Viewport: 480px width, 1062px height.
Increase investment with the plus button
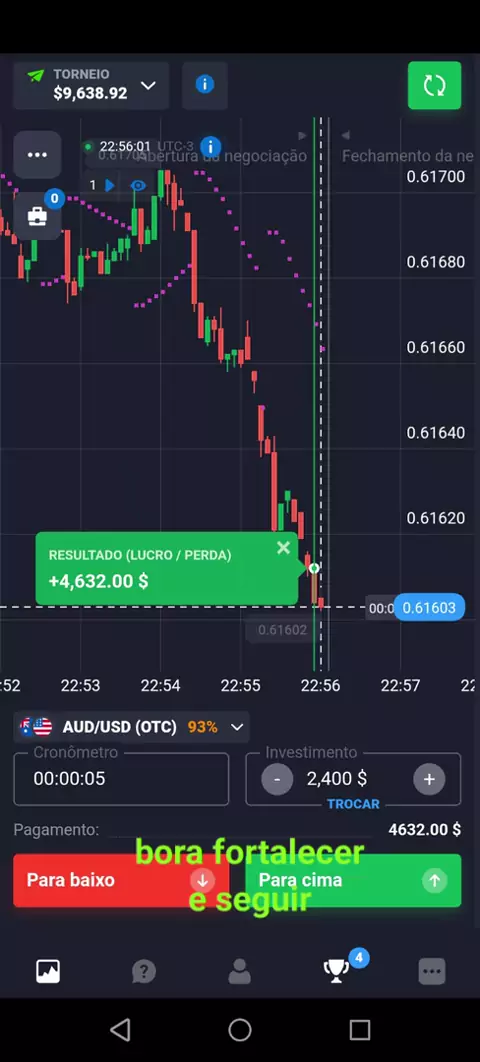[429, 780]
